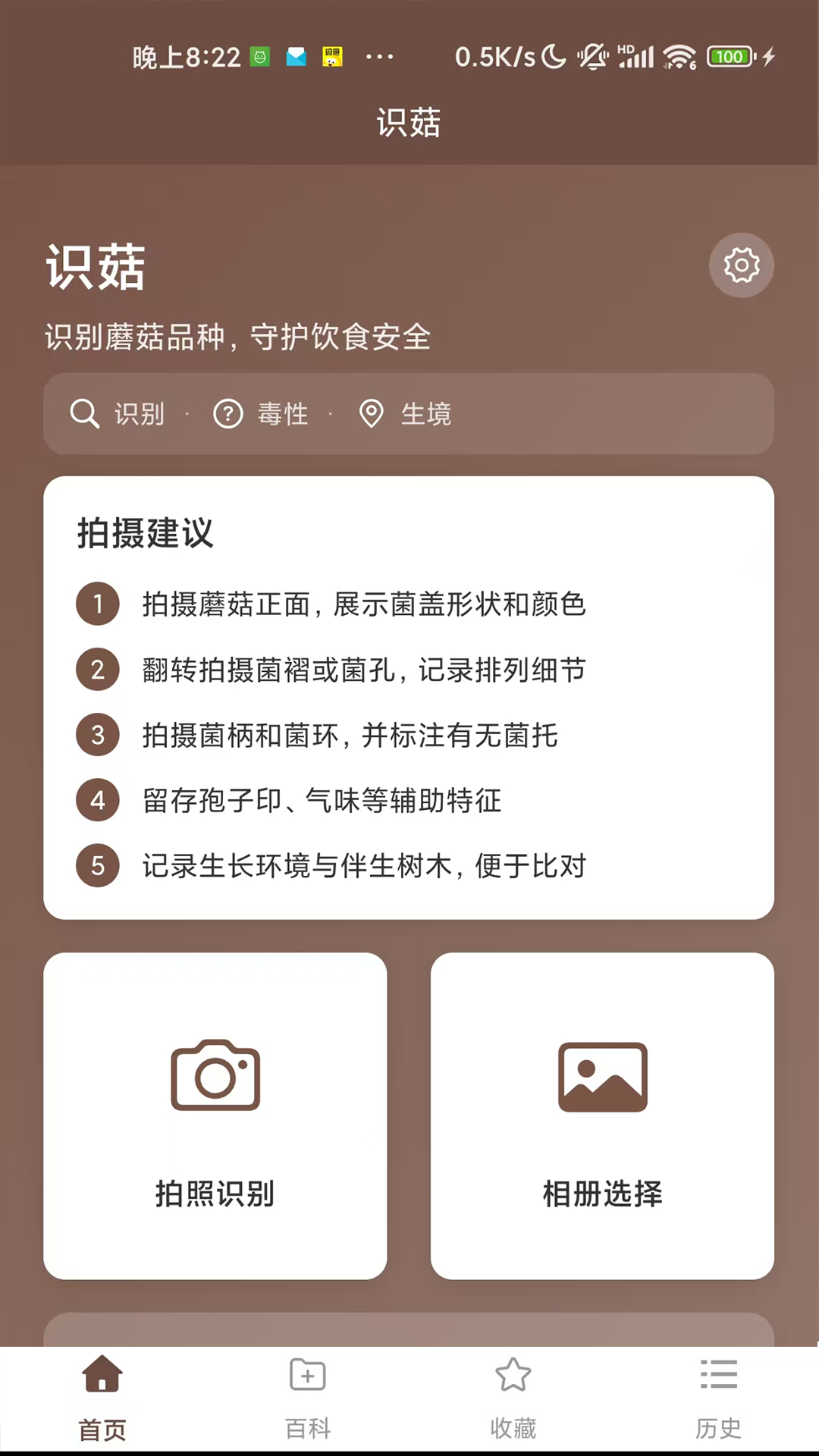Tap numbered badge 1 in 拍摄建议
The height and width of the screenshot is (1456, 819).
click(x=97, y=604)
